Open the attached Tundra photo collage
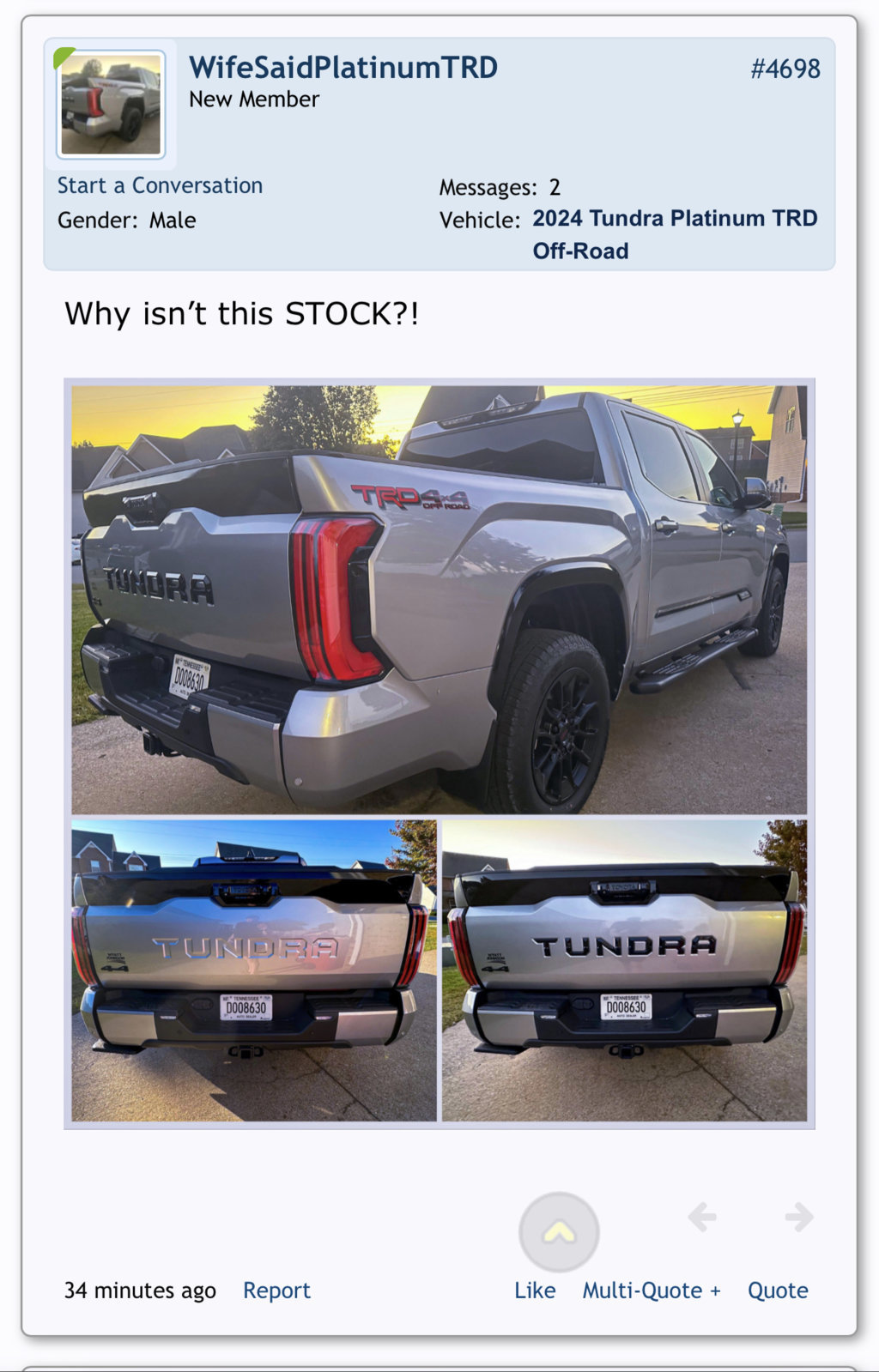Image resolution: width=879 pixels, height=1372 pixels. point(439,753)
